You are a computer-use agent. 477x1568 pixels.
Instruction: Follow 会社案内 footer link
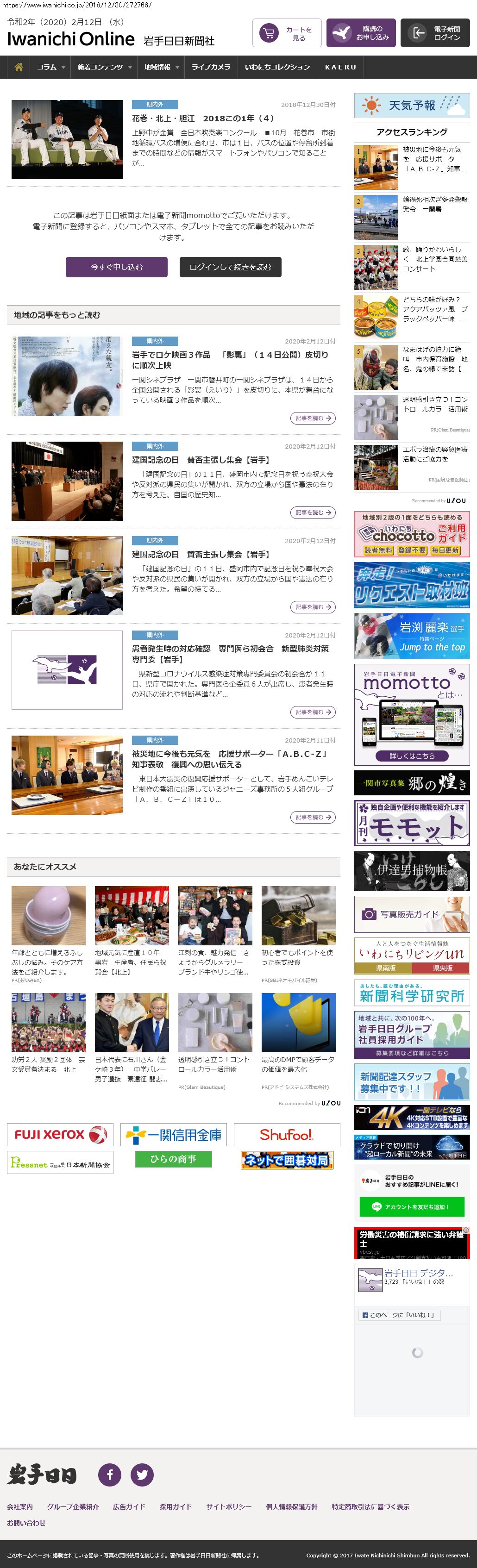pyautogui.click(x=20, y=1506)
